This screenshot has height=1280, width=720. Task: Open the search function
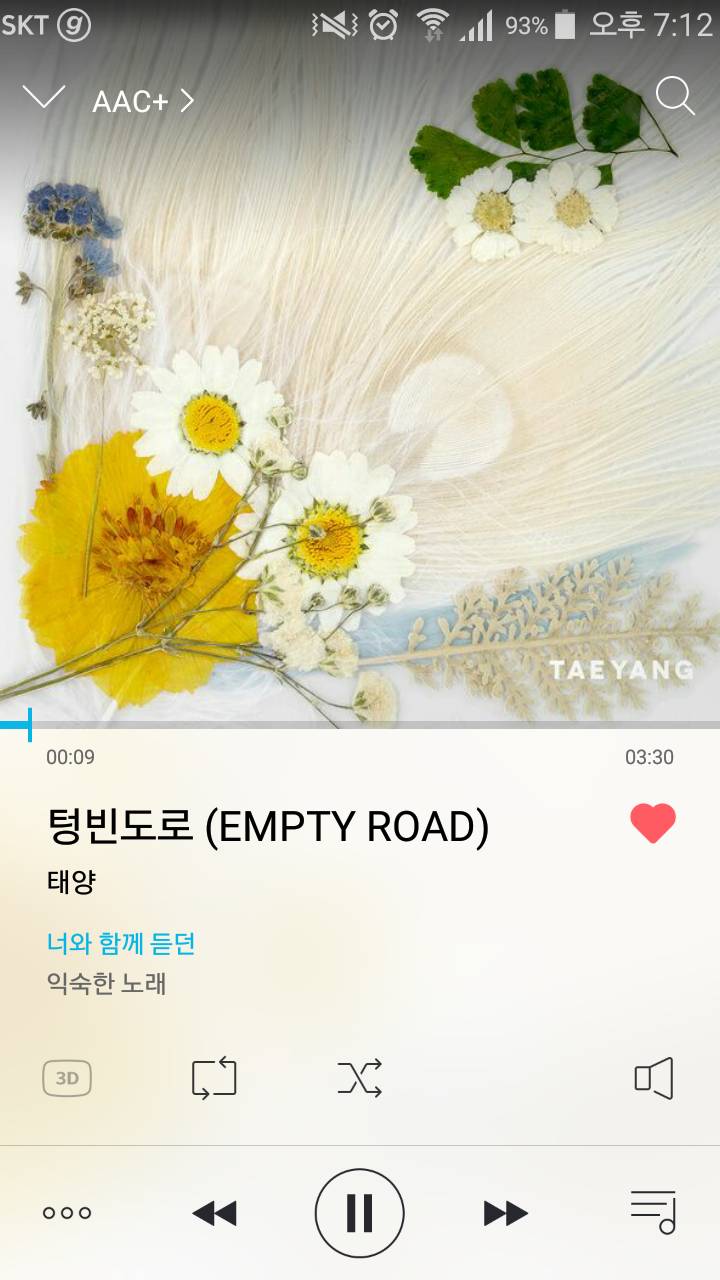[676, 97]
